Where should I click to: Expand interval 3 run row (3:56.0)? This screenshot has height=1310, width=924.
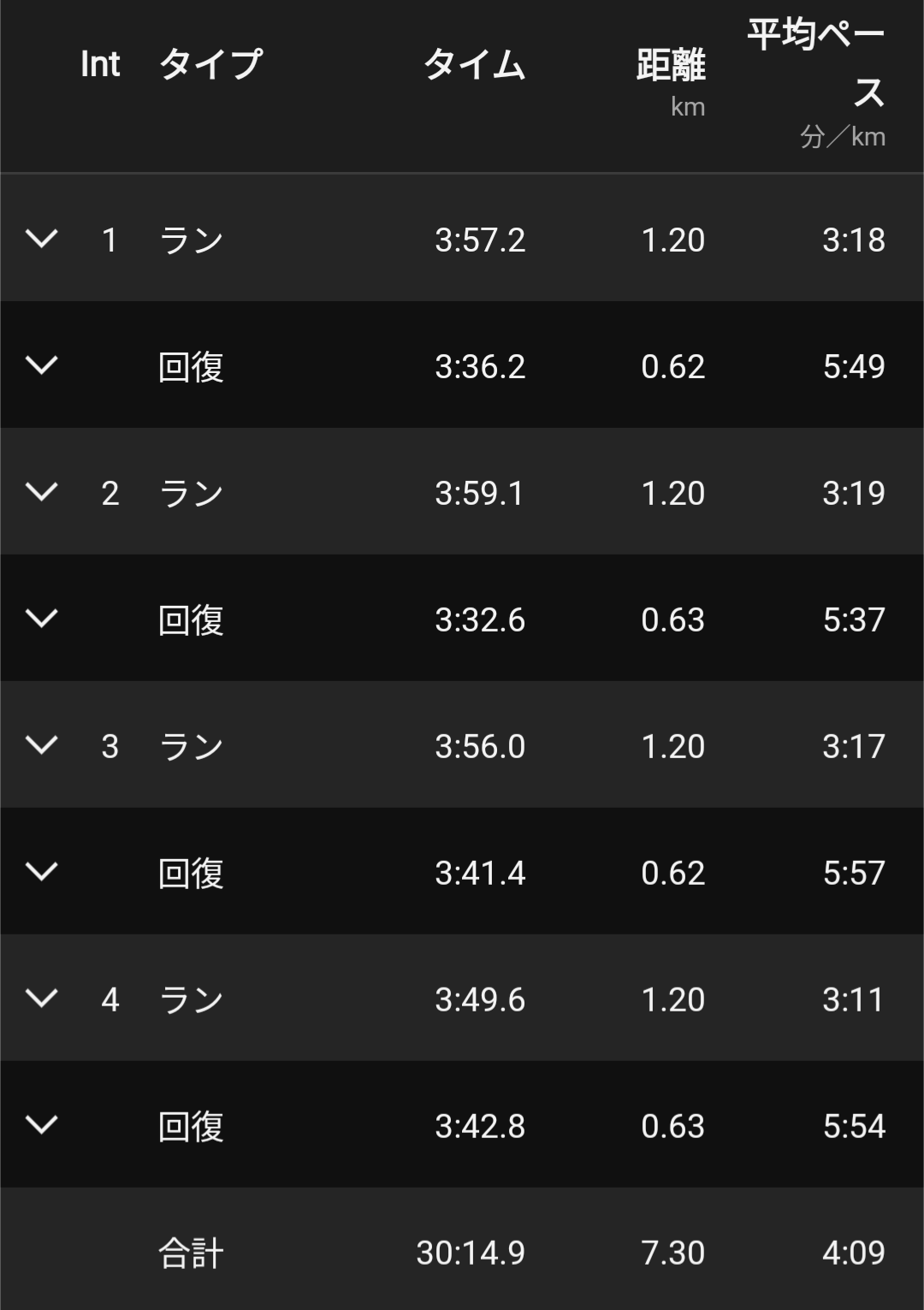point(41,744)
